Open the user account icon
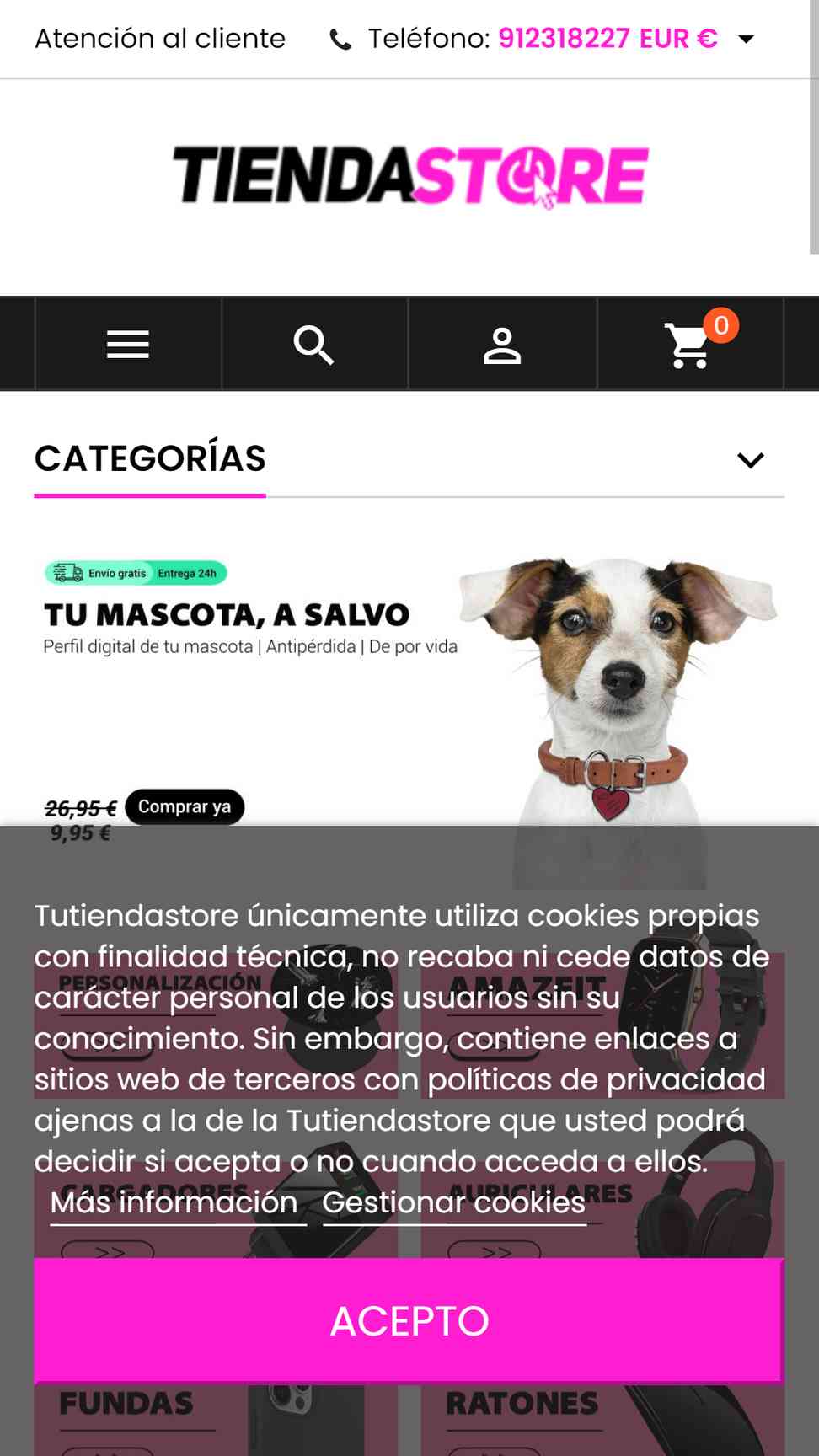This screenshot has width=819, height=1456. pyautogui.click(x=502, y=345)
